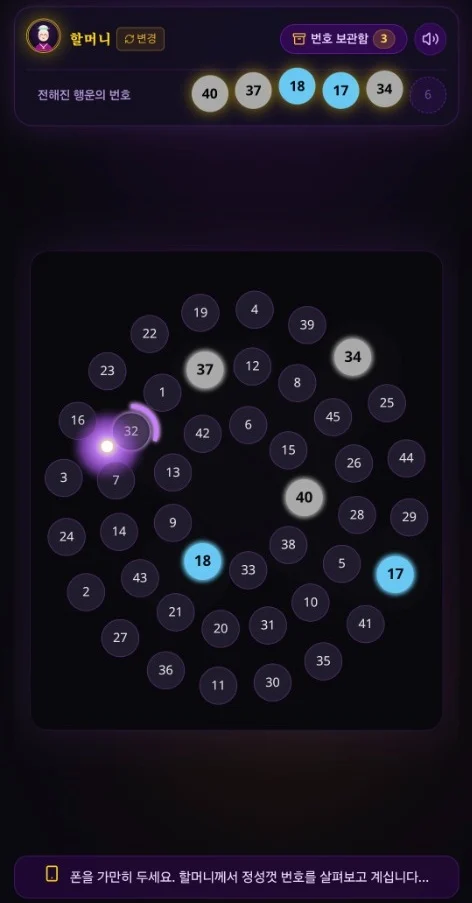Image resolution: width=472 pixels, height=903 pixels.
Task: Toggle the sound speaker icon
Action: 430,39
